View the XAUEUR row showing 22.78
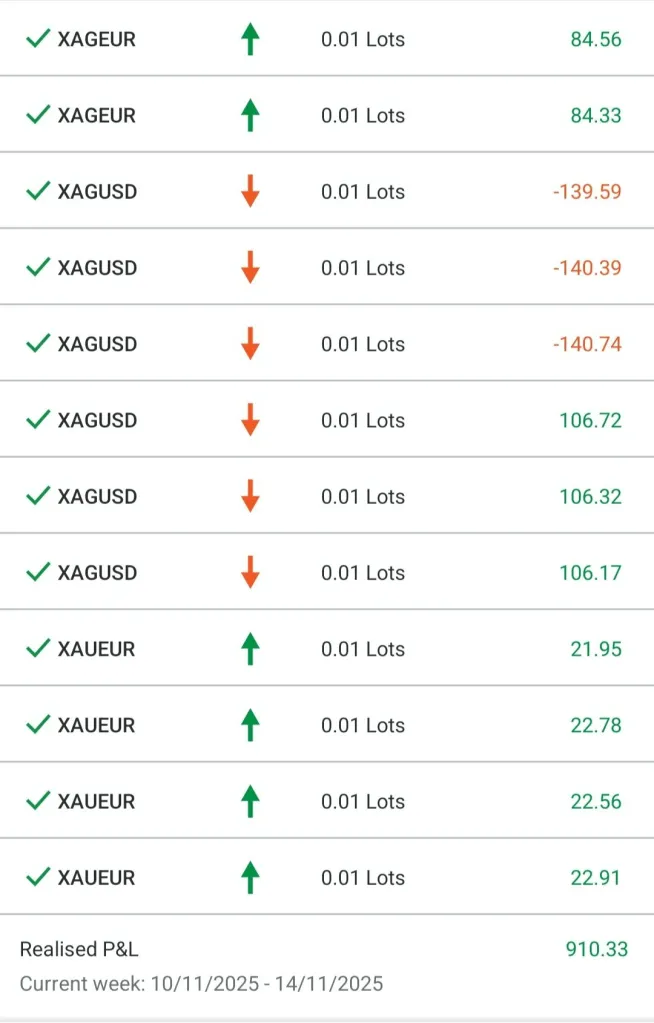Image resolution: width=654 pixels, height=1023 pixels. coord(327,725)
